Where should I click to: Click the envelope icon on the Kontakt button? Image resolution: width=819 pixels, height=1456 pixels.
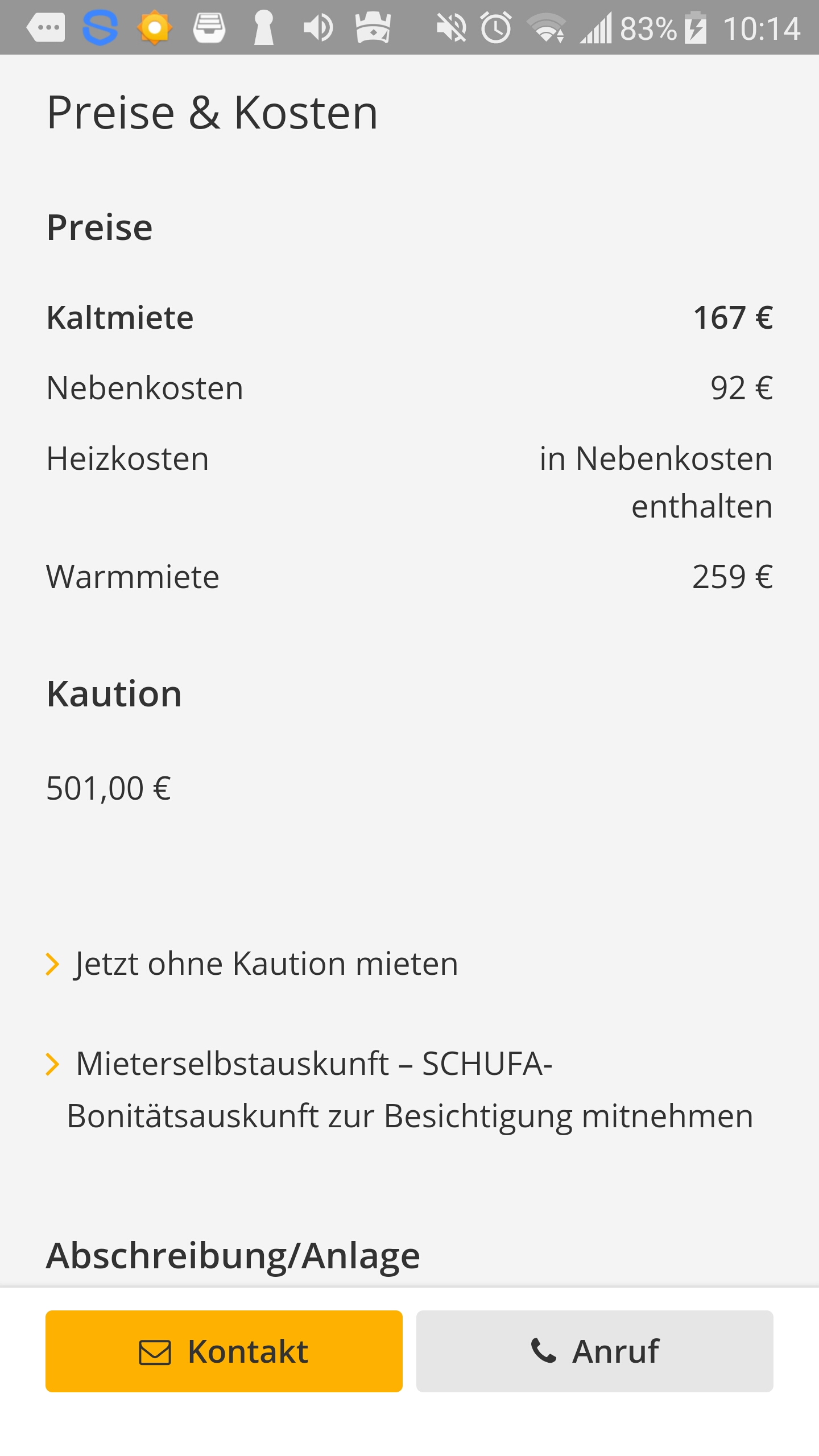tap(155, 1352)
